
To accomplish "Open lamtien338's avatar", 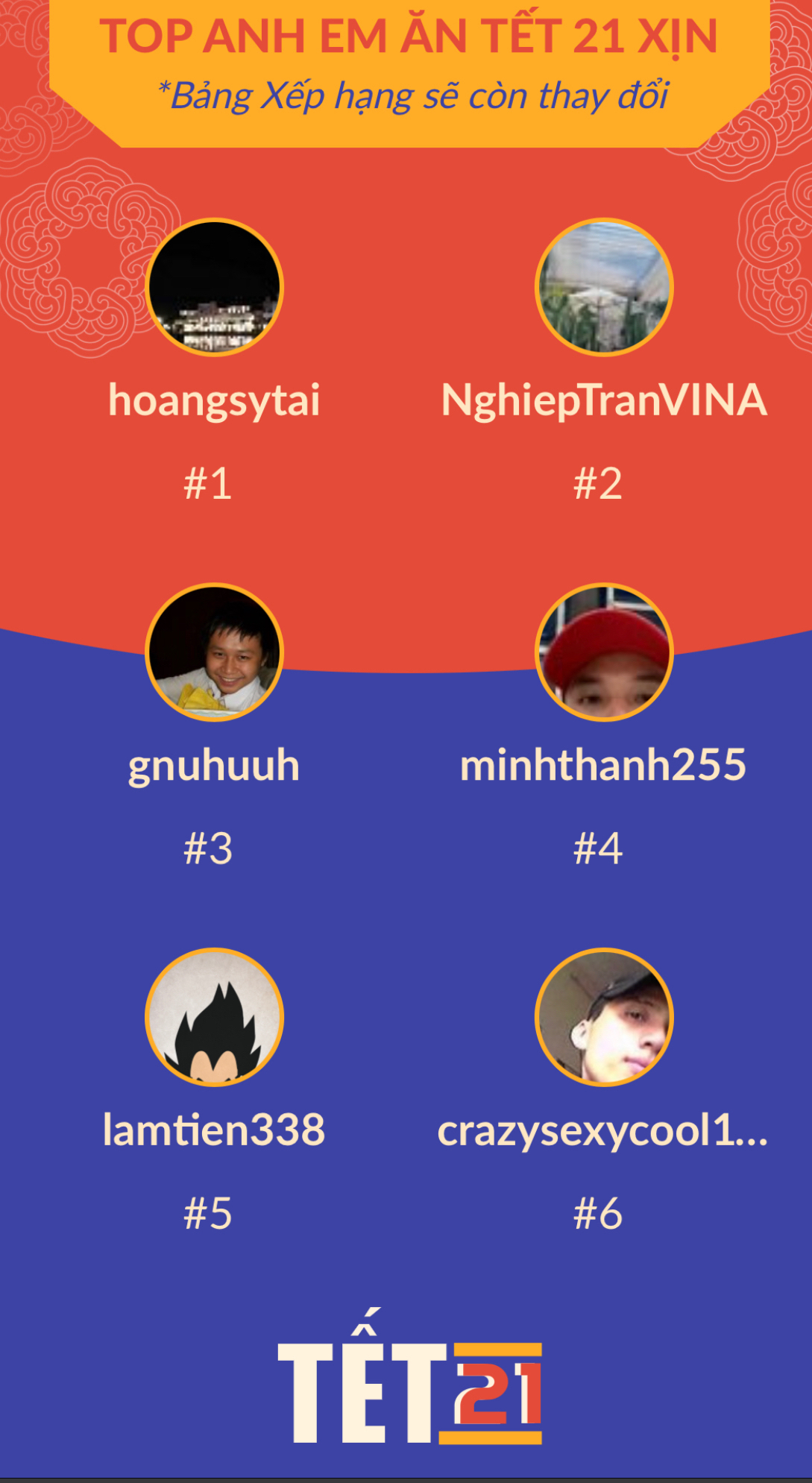I will tap(214, 1017).
